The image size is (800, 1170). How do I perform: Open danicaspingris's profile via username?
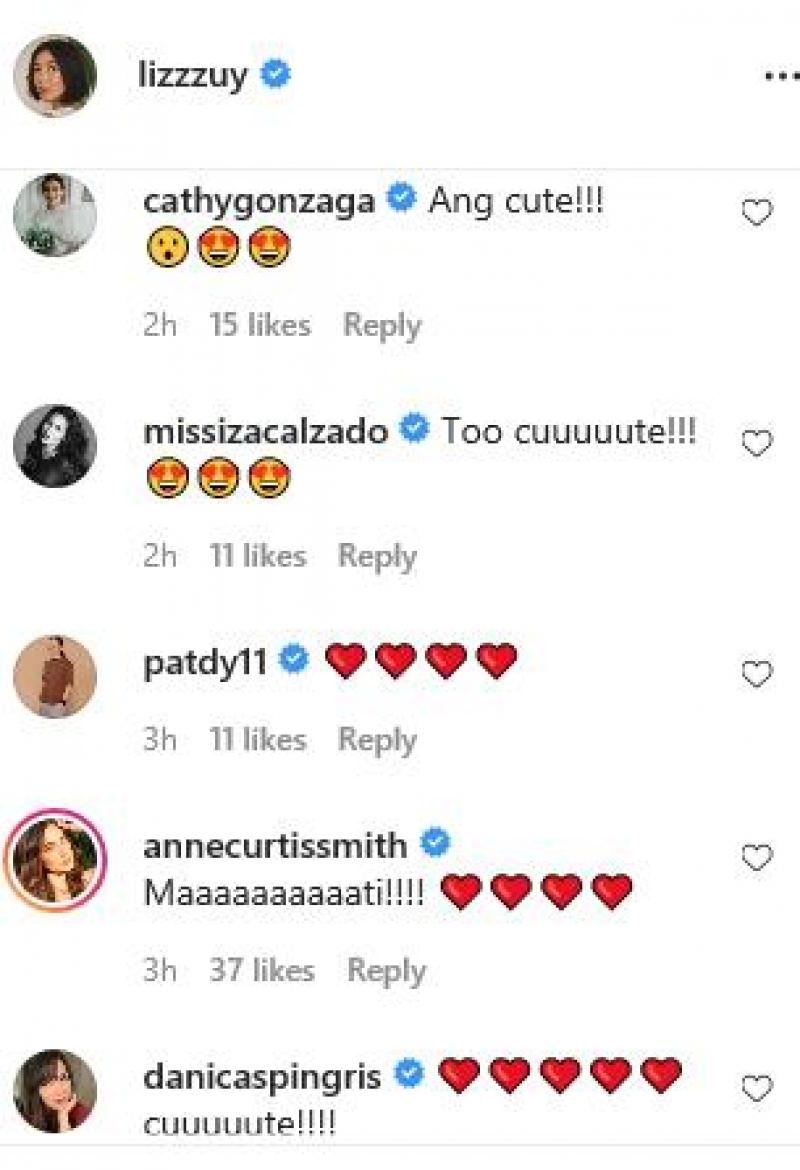(x=262, y=1076)
